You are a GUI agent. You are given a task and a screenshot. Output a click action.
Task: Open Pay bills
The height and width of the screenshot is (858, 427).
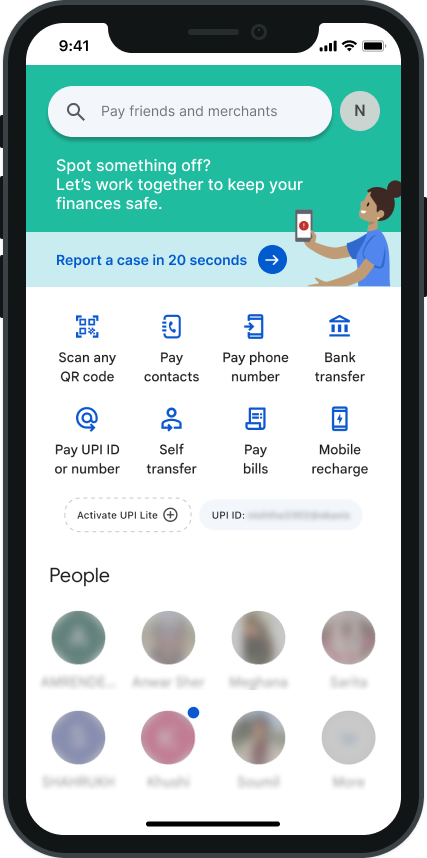(255, 441)
